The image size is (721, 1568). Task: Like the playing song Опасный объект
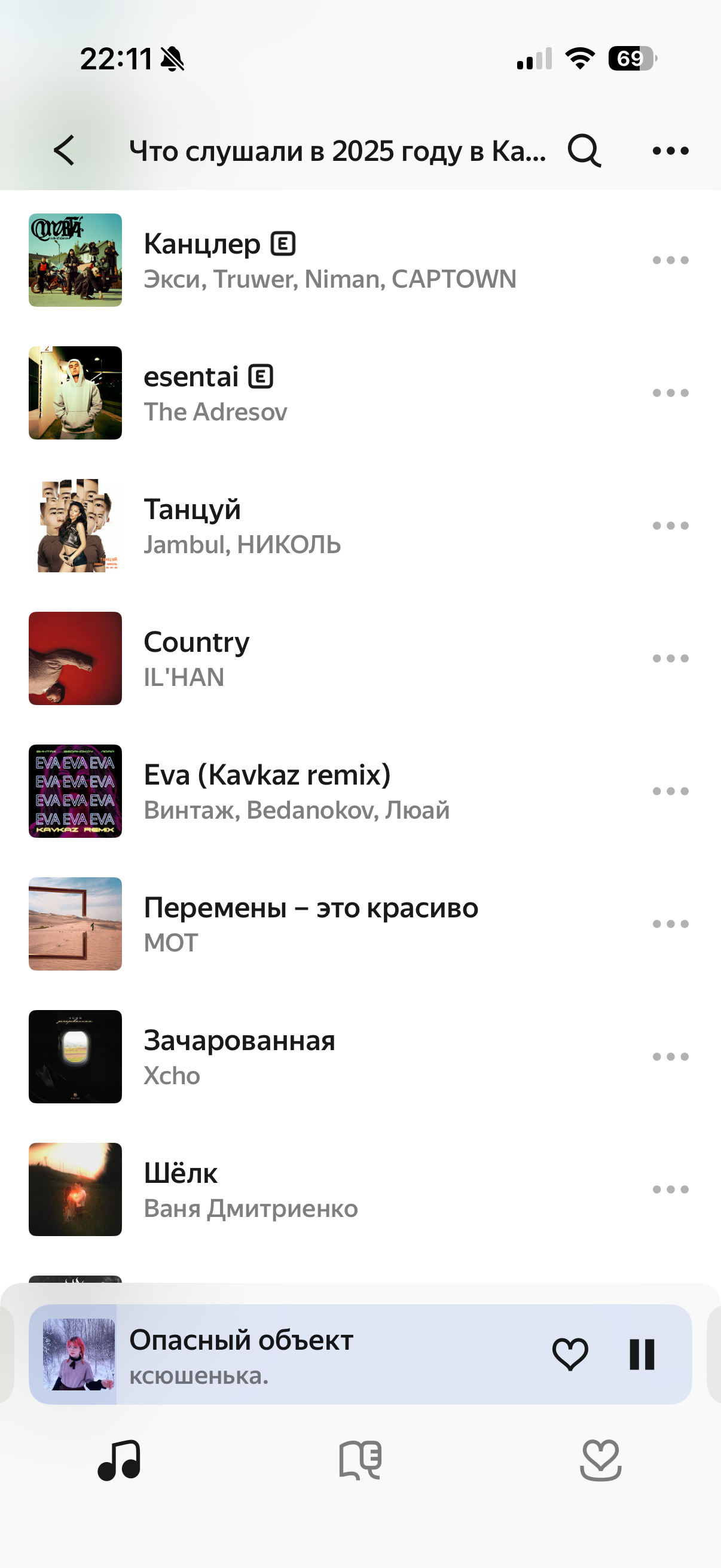[x=570, y=1355]
